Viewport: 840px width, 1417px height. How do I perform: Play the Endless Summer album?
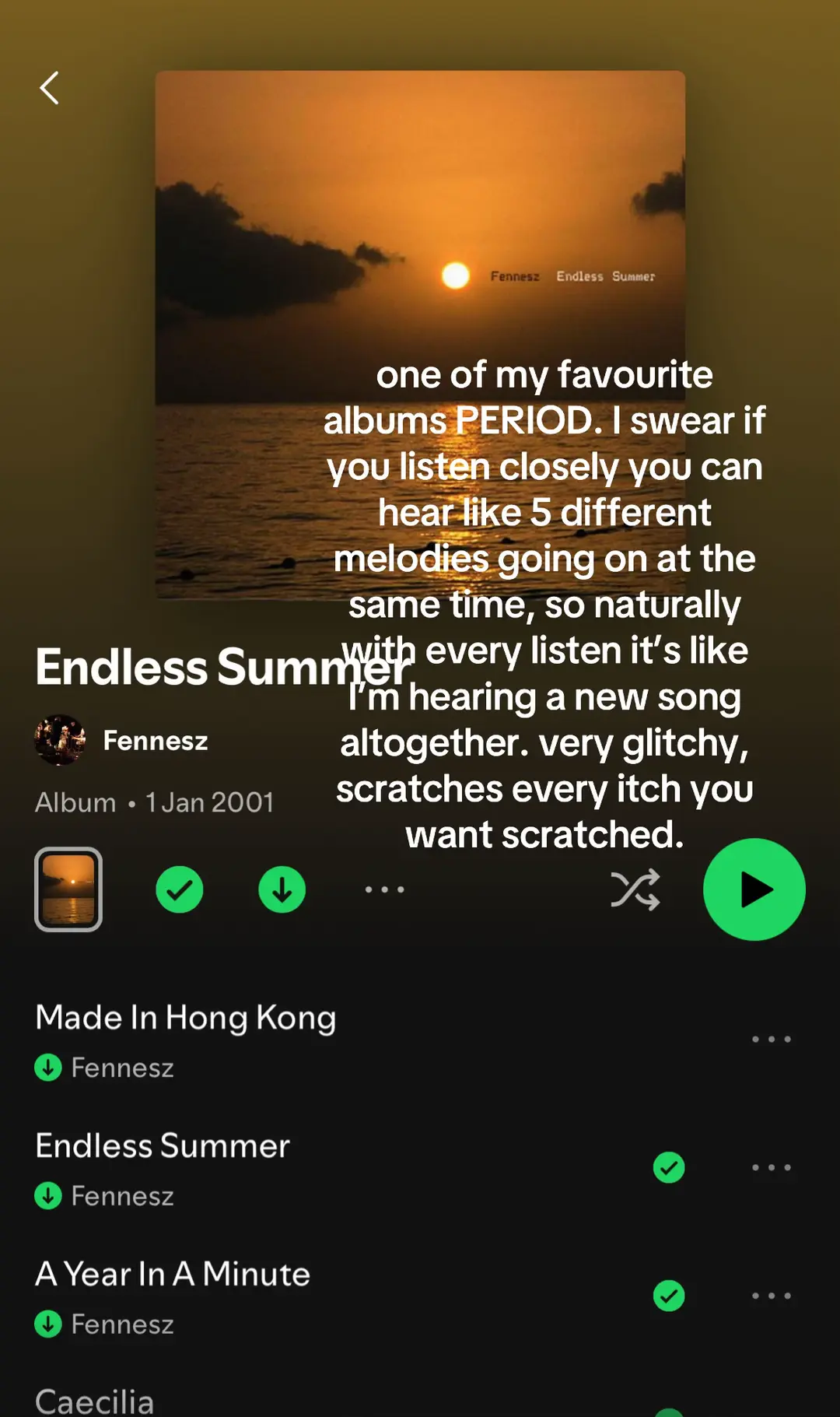tap(754, 889)
